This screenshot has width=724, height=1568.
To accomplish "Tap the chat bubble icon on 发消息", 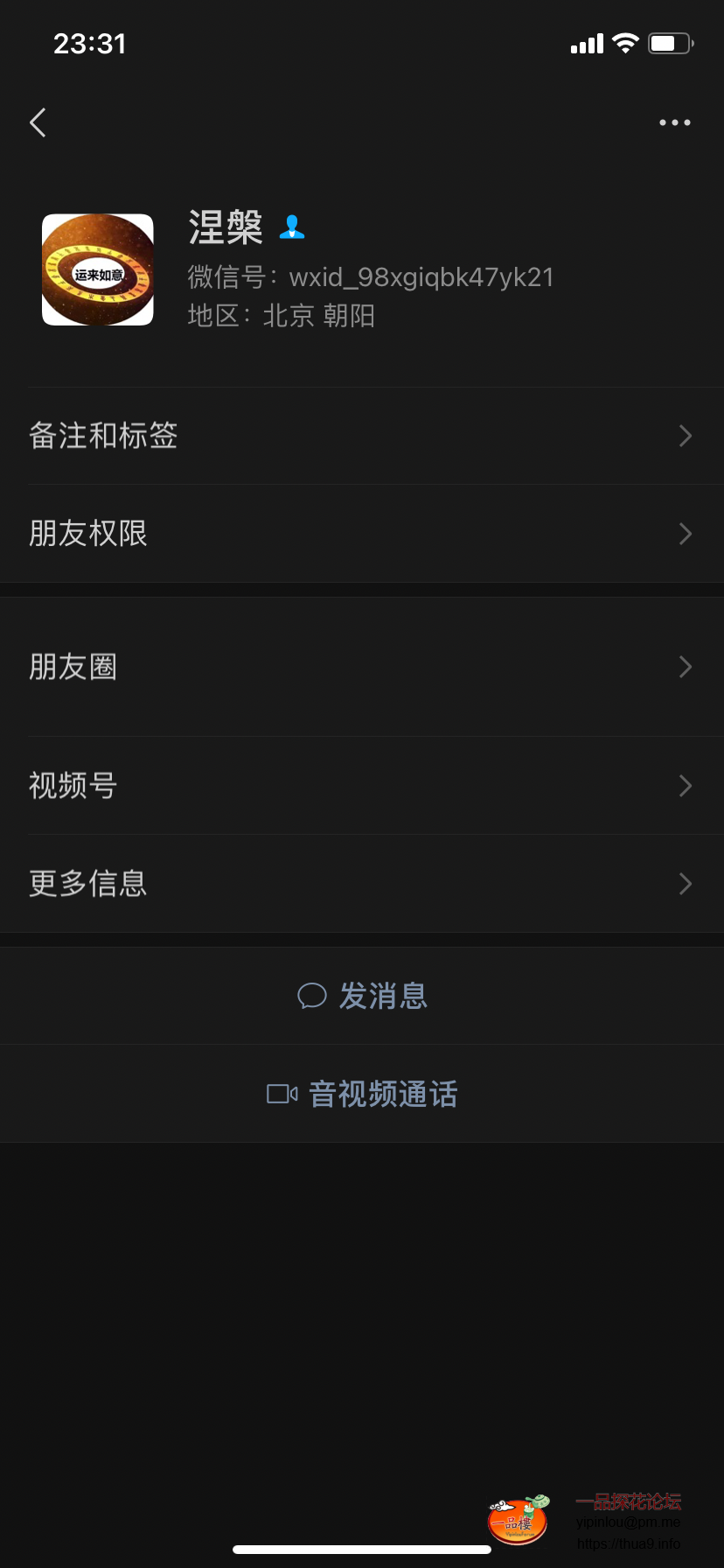I will pos(312,996).
